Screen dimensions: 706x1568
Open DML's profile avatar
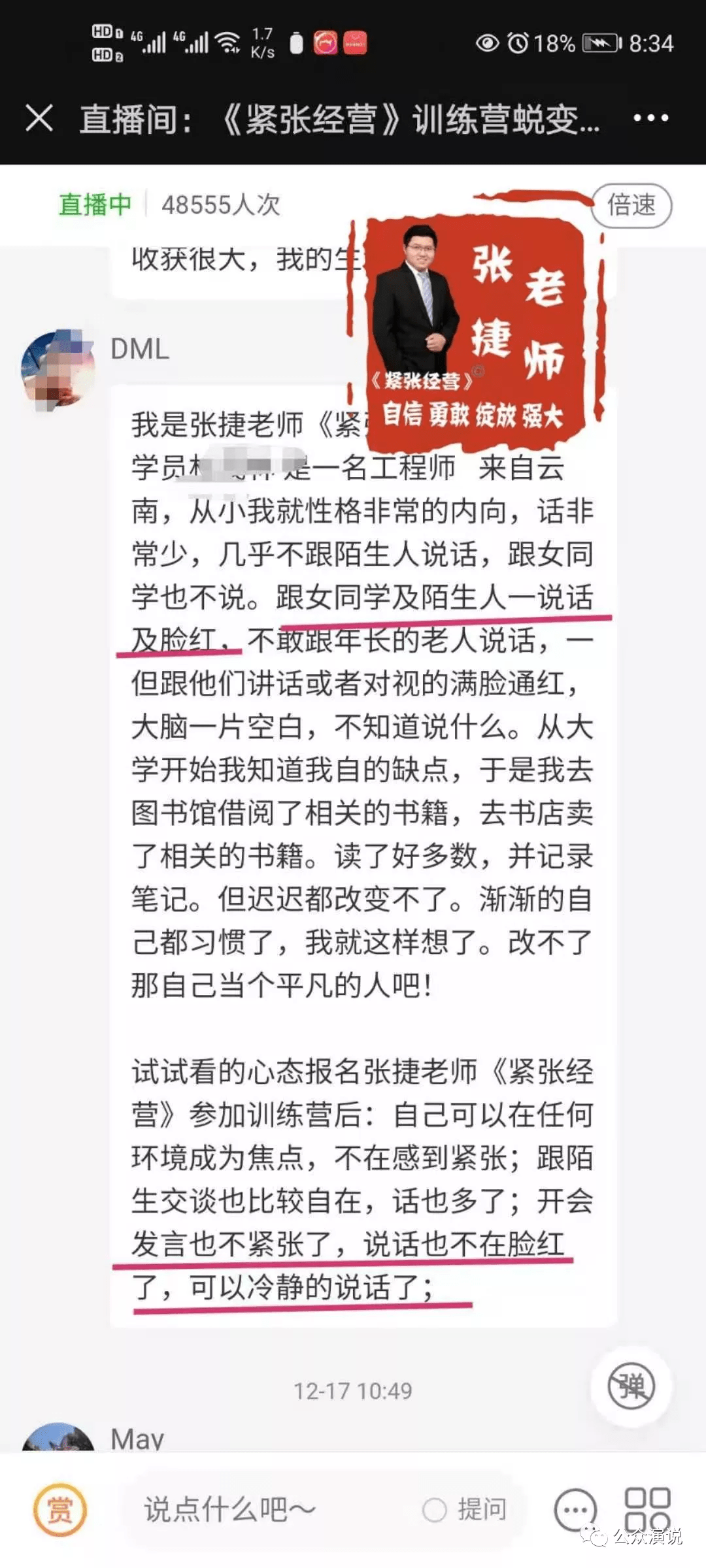pyautogui.click(x=59, y=370)
